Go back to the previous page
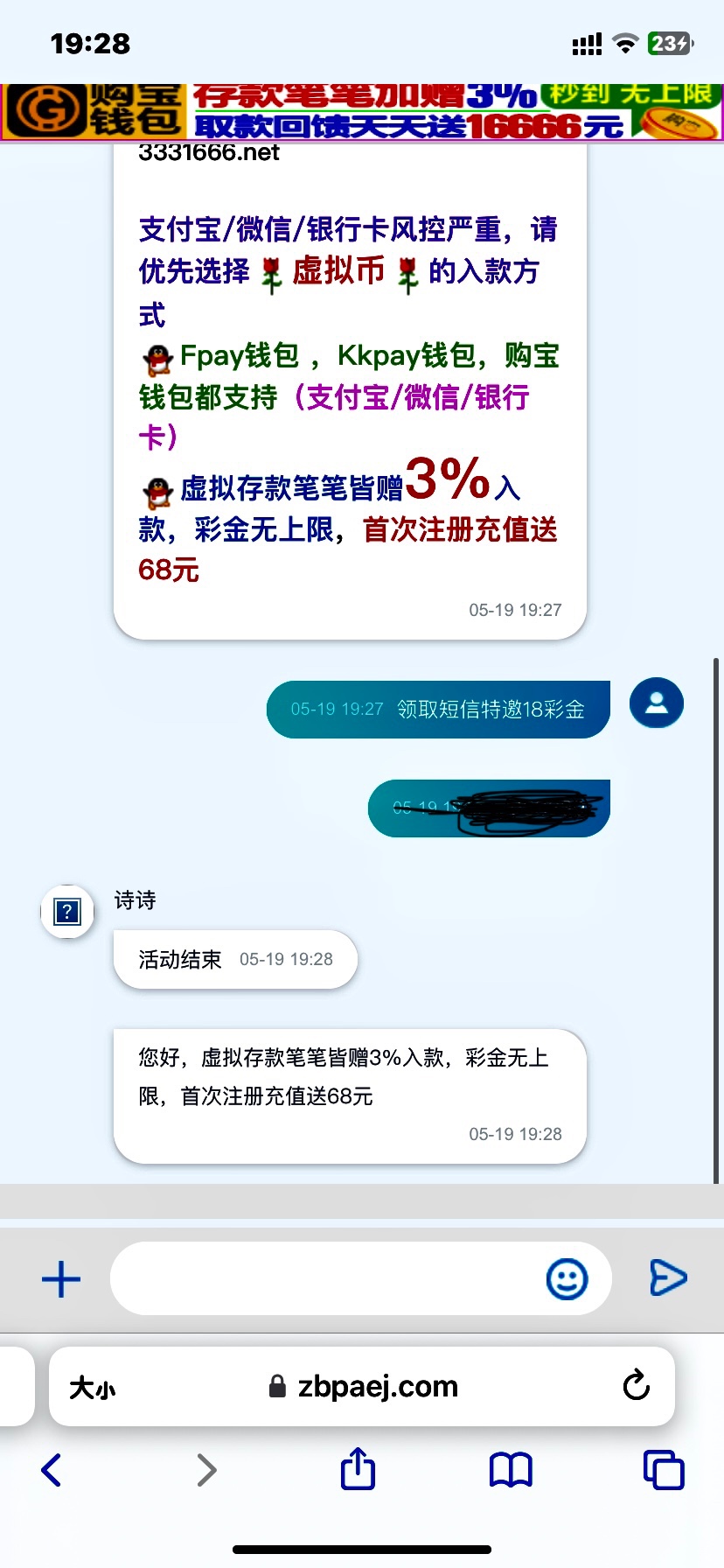 coord(52,1470)
